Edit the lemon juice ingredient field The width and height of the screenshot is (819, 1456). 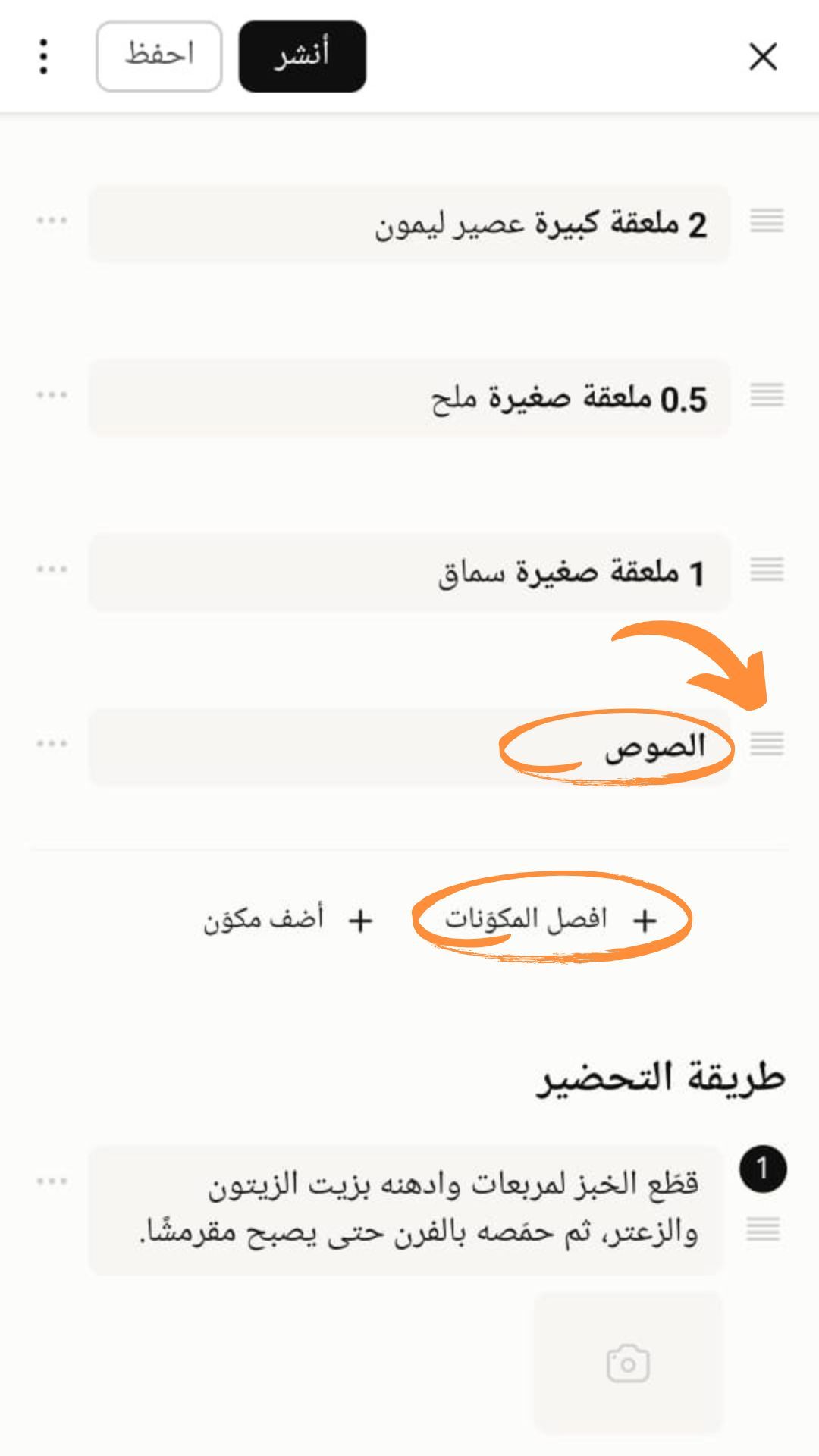pyautogui.click(x=409, y=224)
